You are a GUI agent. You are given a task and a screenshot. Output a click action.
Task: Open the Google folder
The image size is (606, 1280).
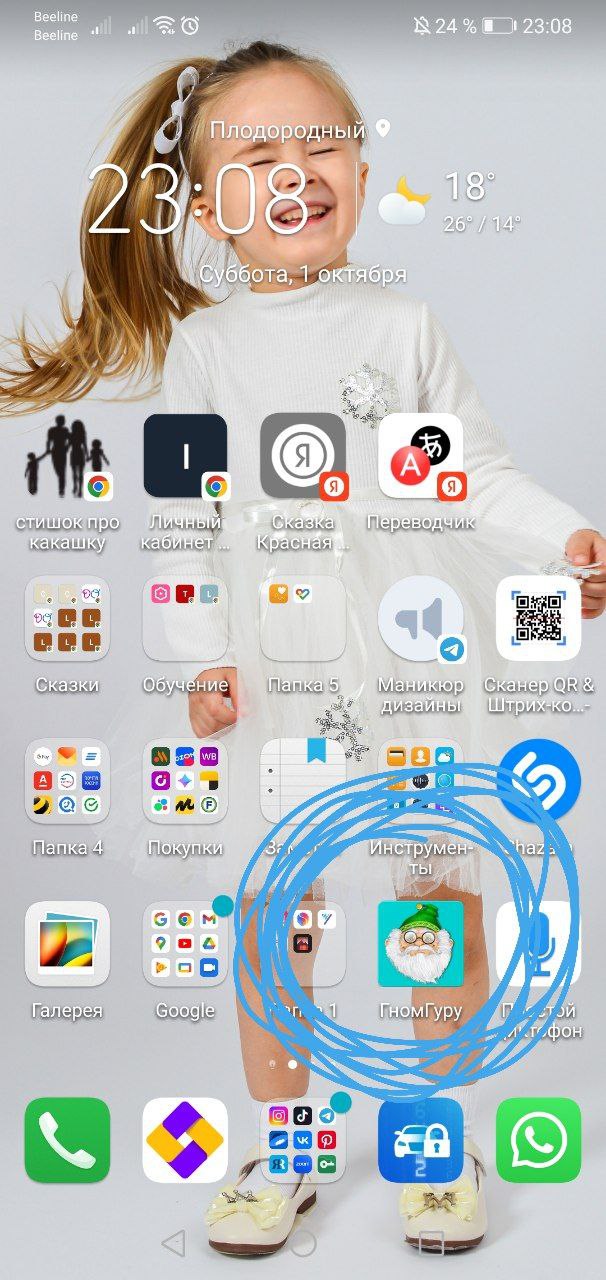(185, 944)
